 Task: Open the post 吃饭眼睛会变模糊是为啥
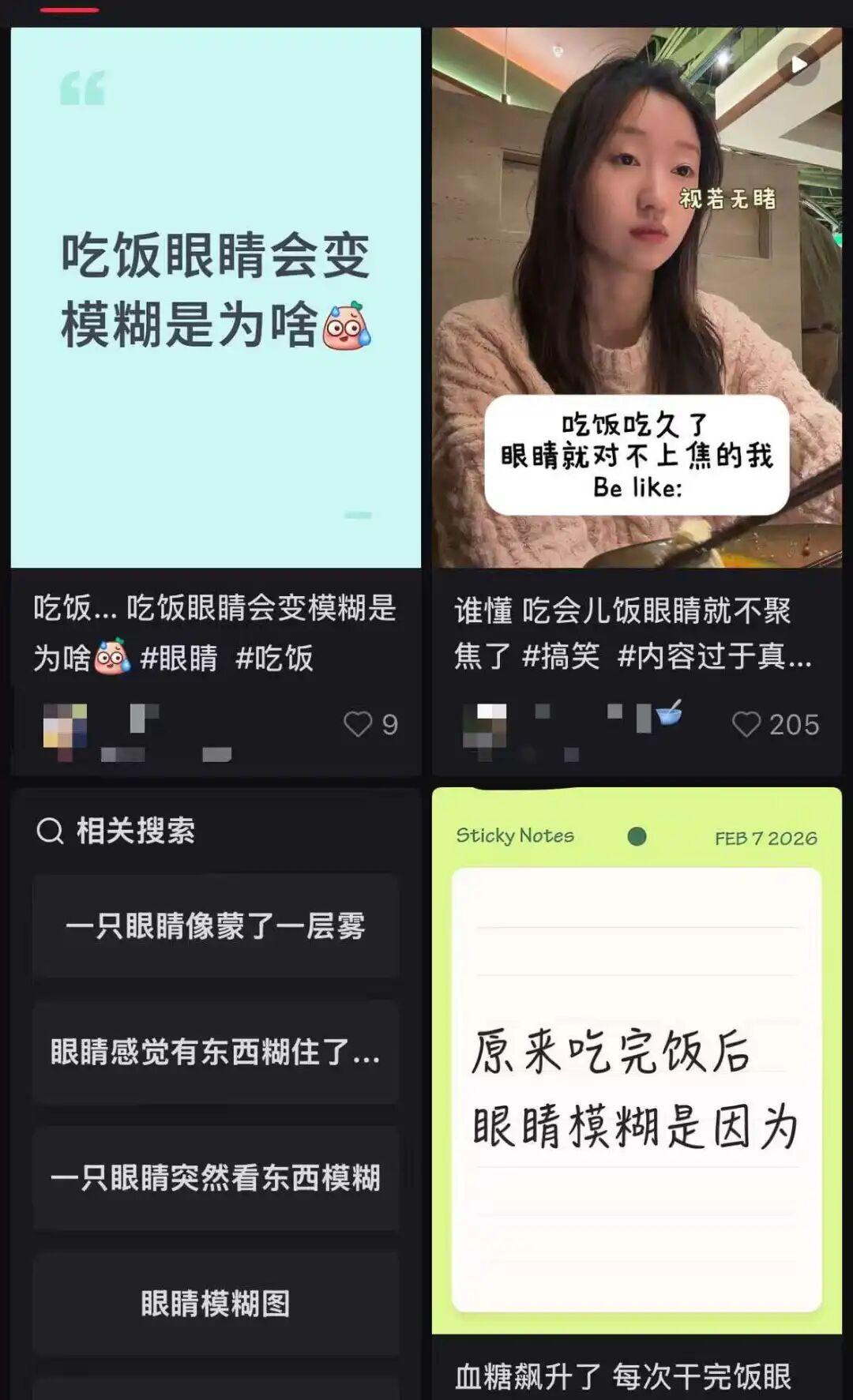[x=215, y=297]
